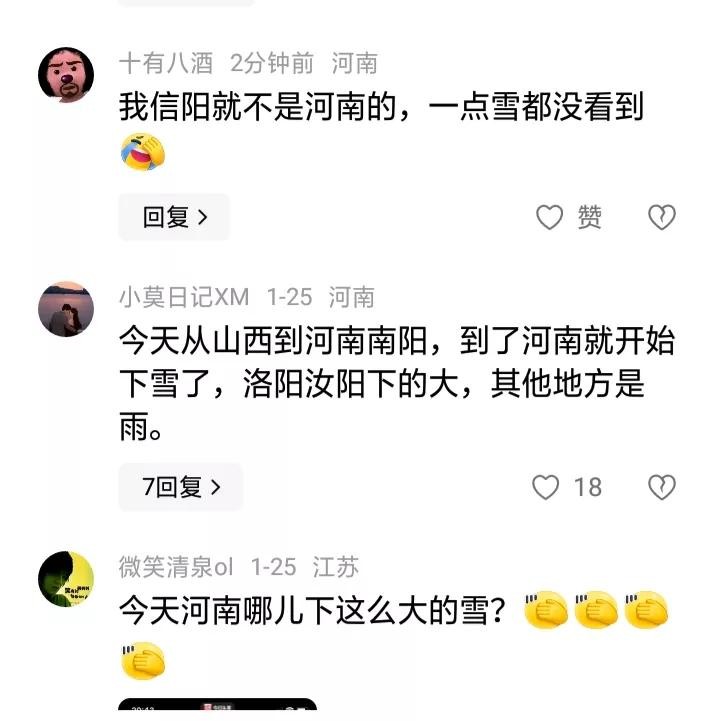719x721 pixels.
Task: Tap the username 小莫日记XM
Action: 183,297
